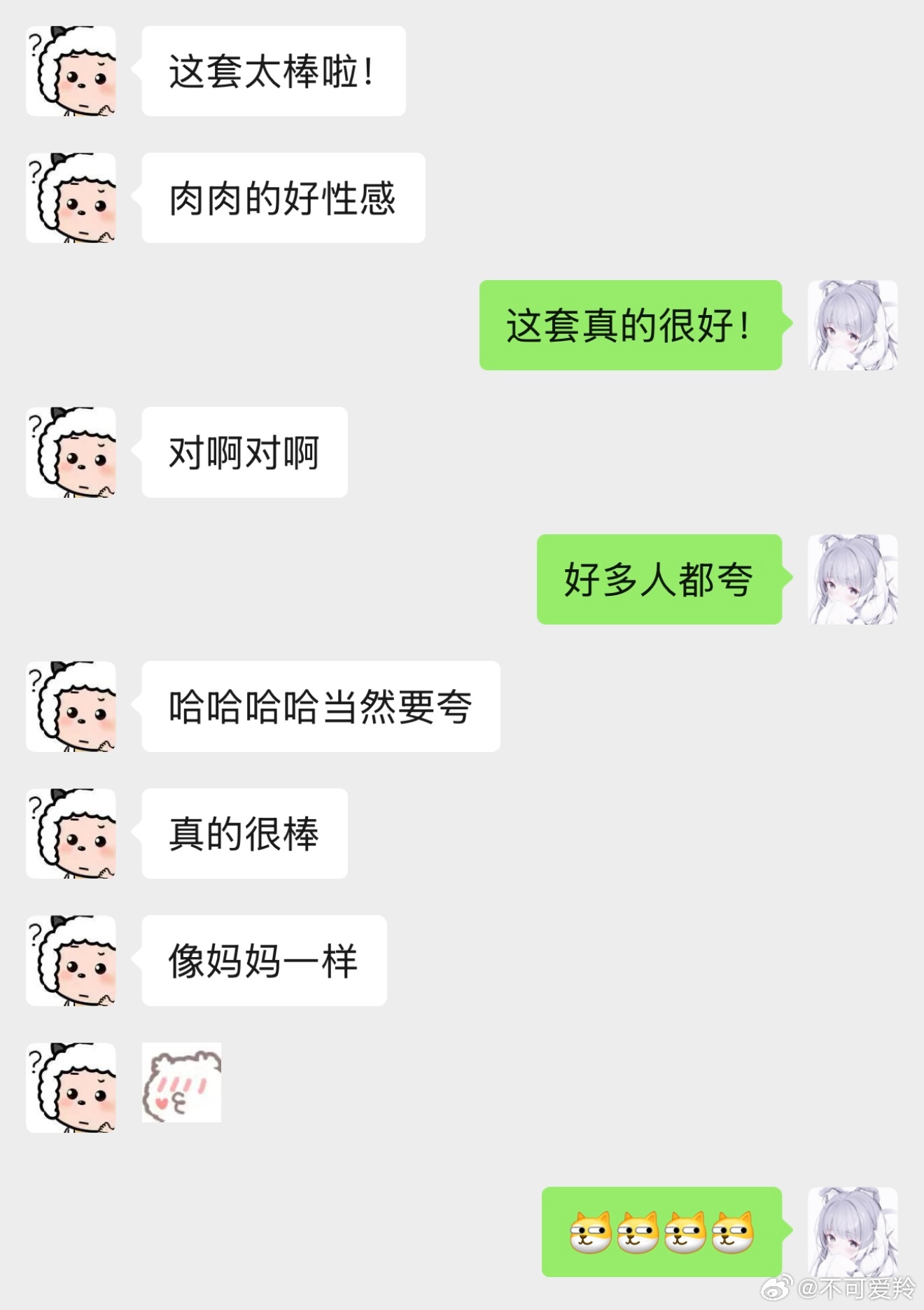Open sender's avatar beside 这套太棒啦 message
Viewport: 924px width, 1310px height.
(x=71, y=71)
